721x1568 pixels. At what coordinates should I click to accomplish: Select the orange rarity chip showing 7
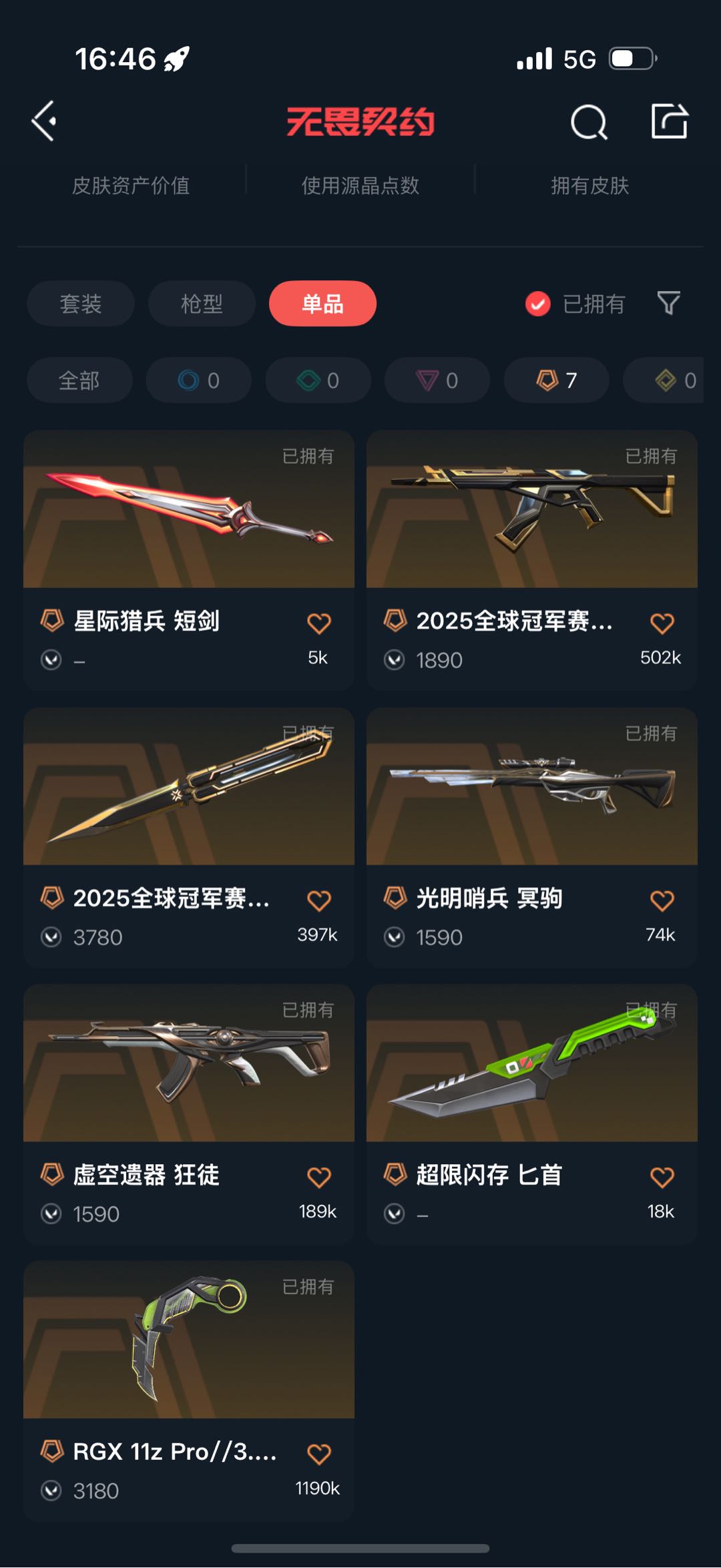pyautogui.click(x=557, y=380)
